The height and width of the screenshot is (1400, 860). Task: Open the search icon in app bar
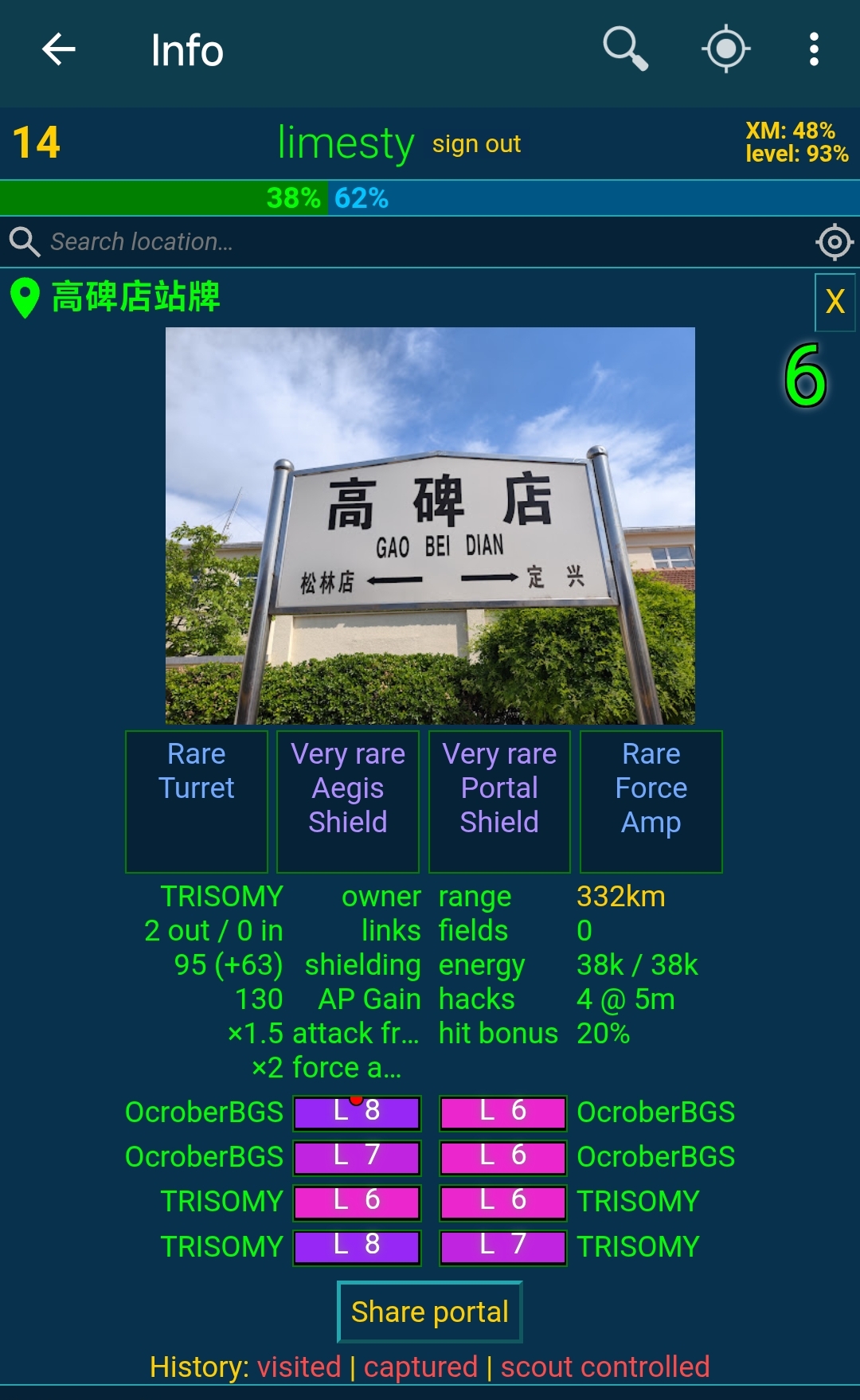[625, 49]
